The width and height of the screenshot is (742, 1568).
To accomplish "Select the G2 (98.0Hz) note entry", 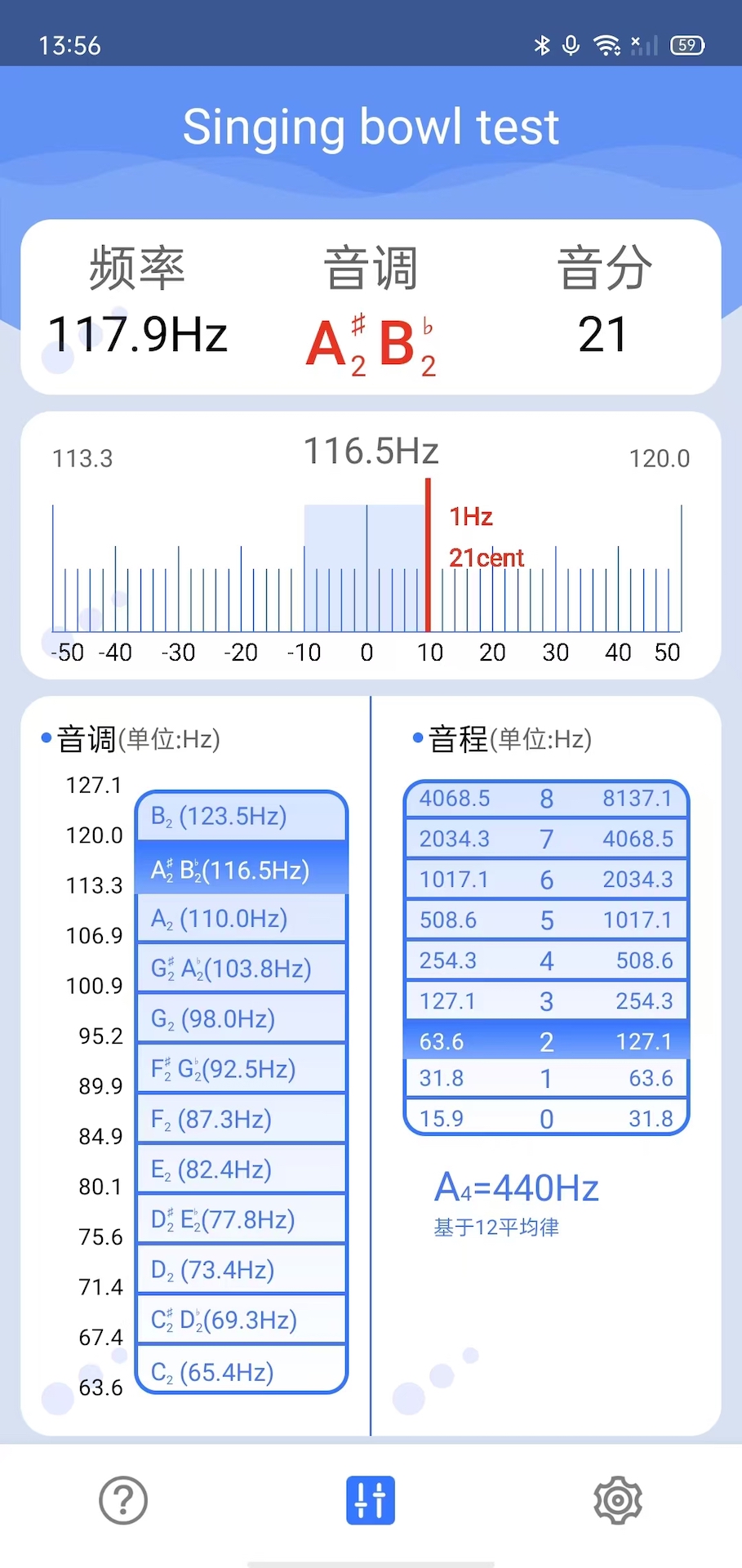I will point(241,1018).
